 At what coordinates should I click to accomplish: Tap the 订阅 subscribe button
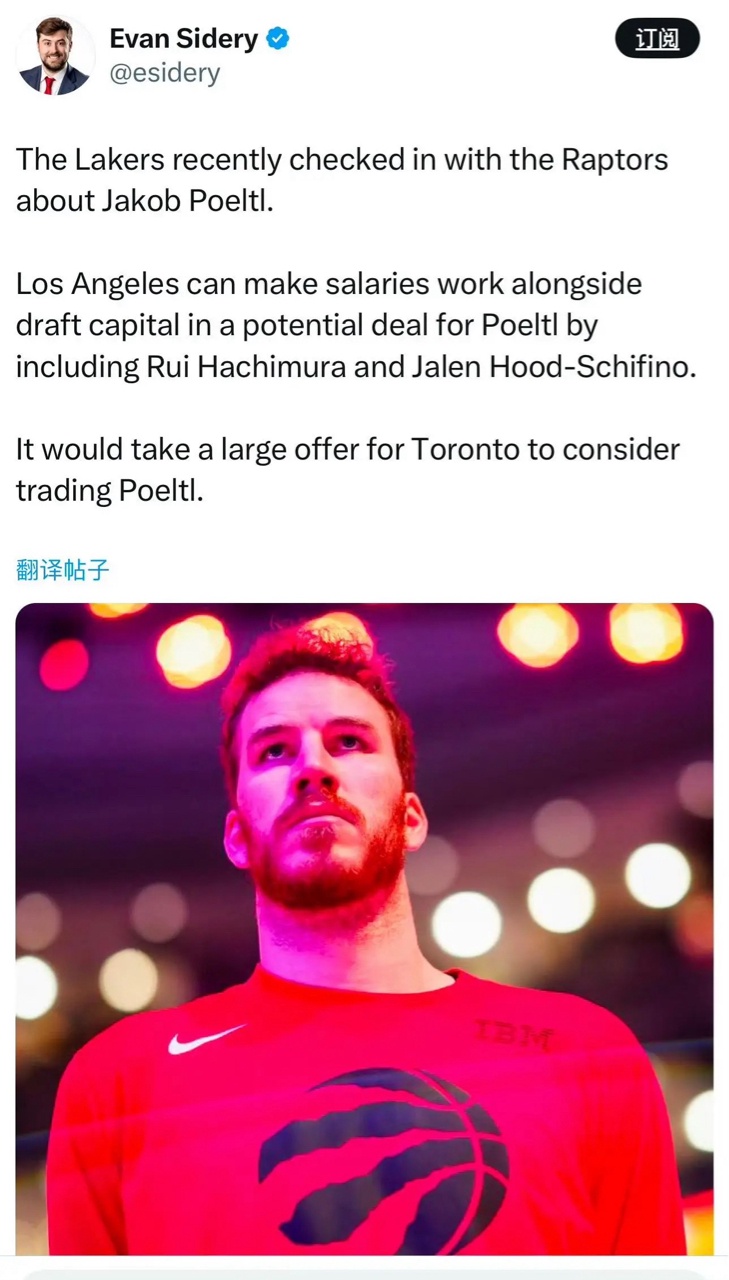[656, 39]
